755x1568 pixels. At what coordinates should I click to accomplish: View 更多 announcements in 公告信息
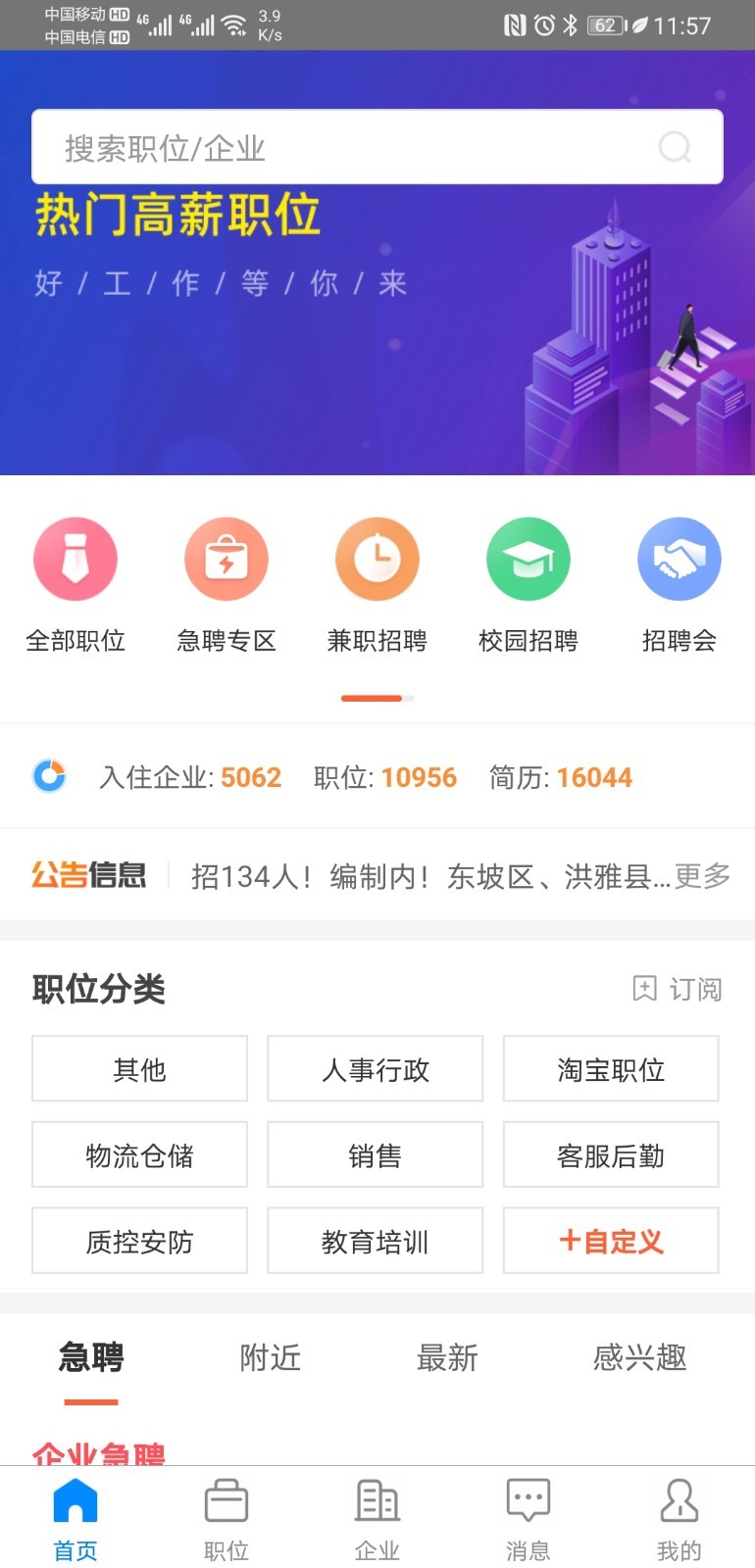(x=702, y=876)
